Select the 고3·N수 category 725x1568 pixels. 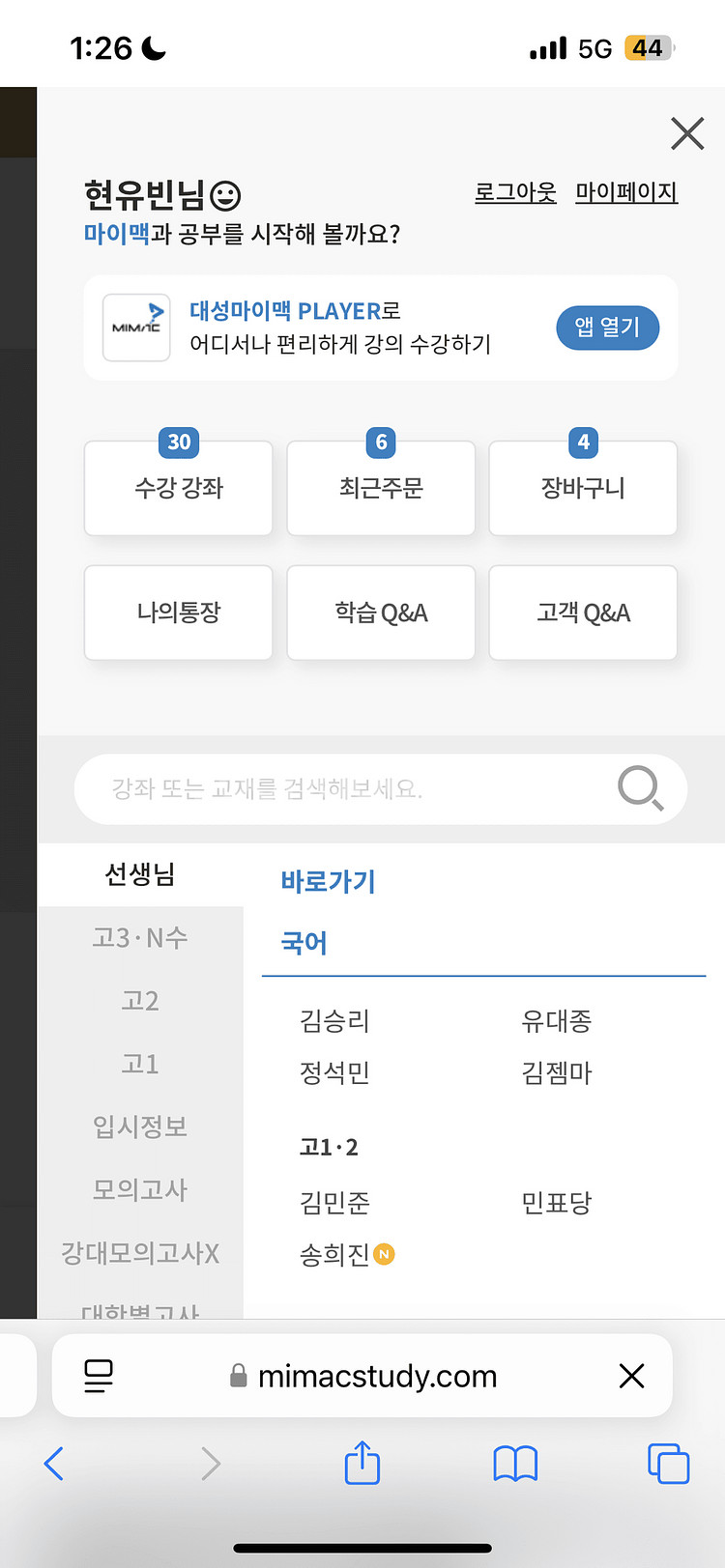[140, 937]
